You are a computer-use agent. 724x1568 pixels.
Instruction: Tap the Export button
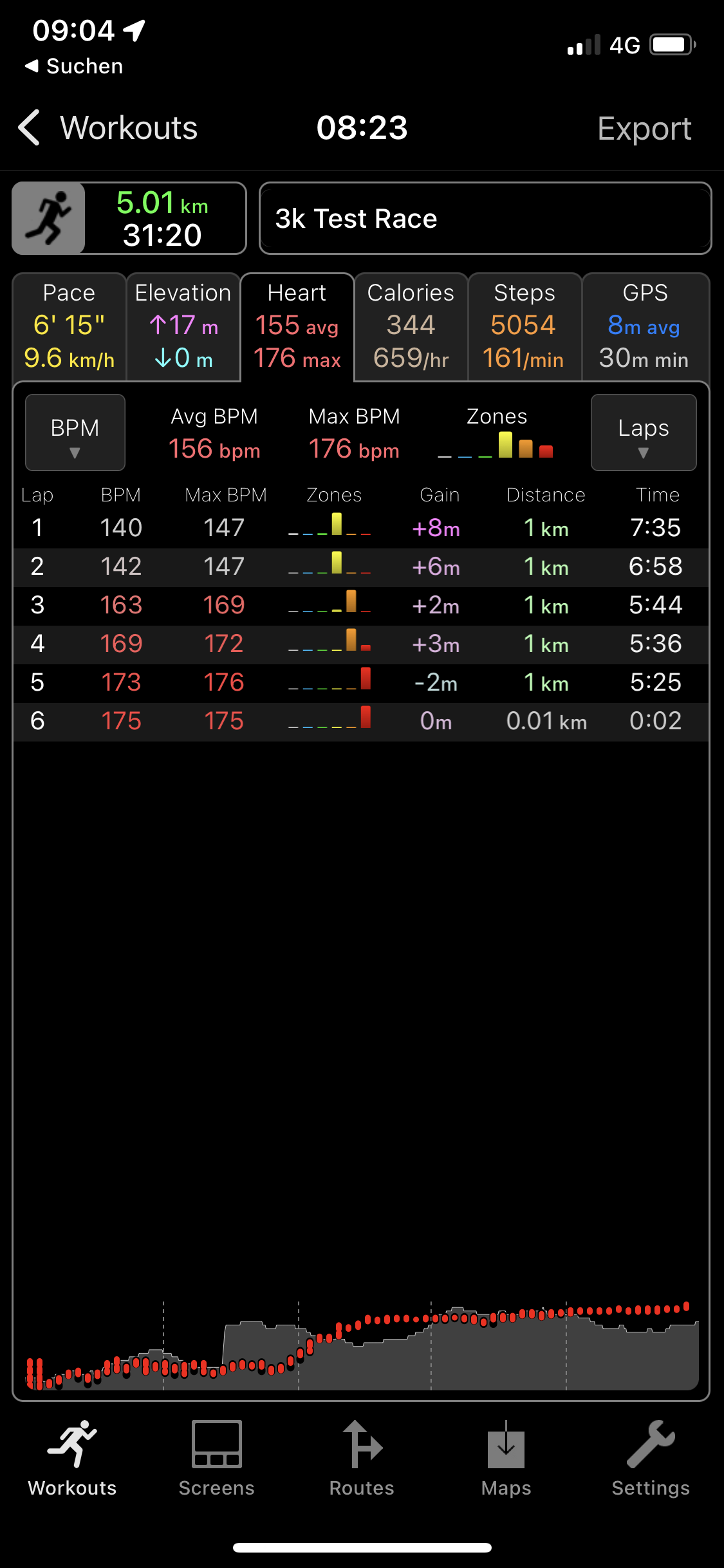pyautogui.click(x=644, y=128)
